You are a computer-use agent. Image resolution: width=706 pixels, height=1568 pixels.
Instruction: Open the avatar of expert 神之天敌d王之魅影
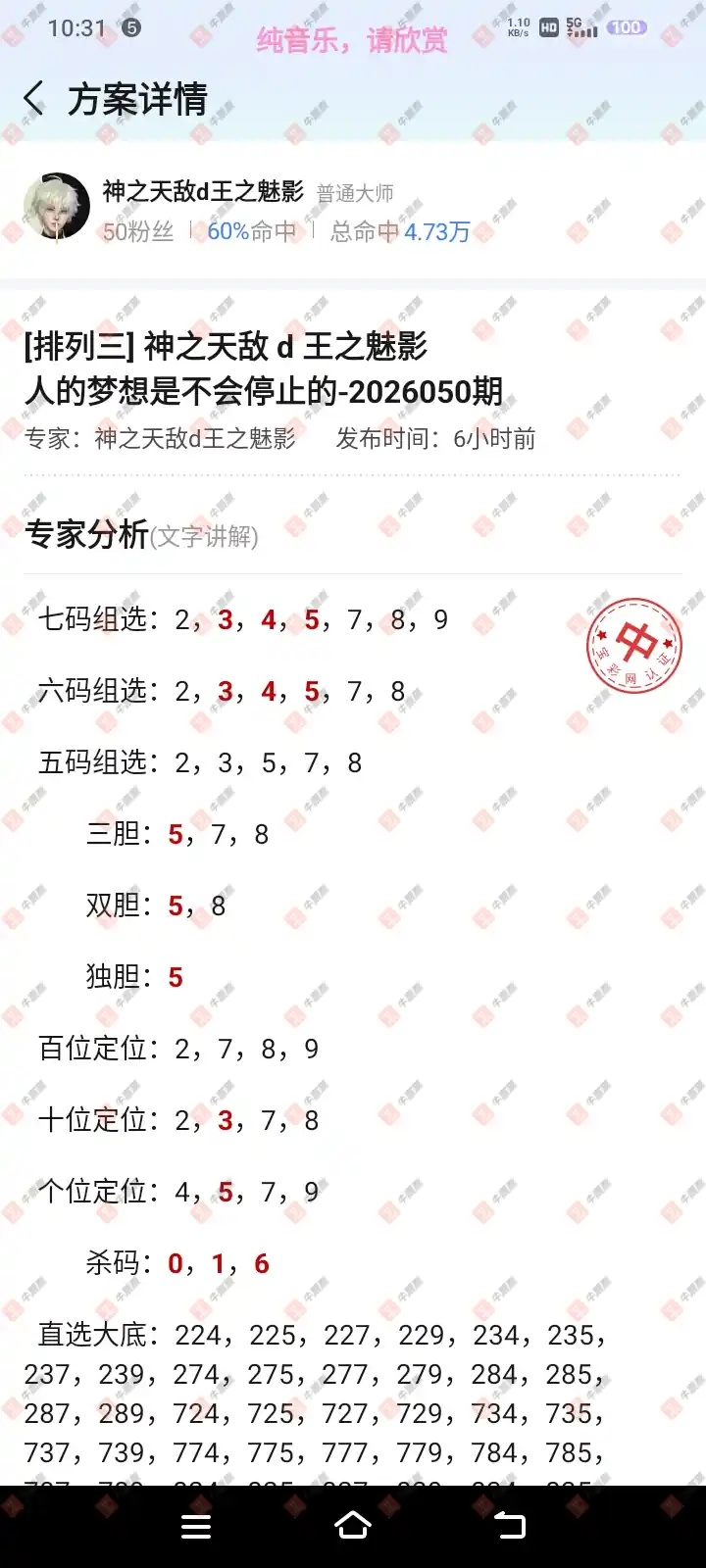pyautogui.click(x=57, y=208)
